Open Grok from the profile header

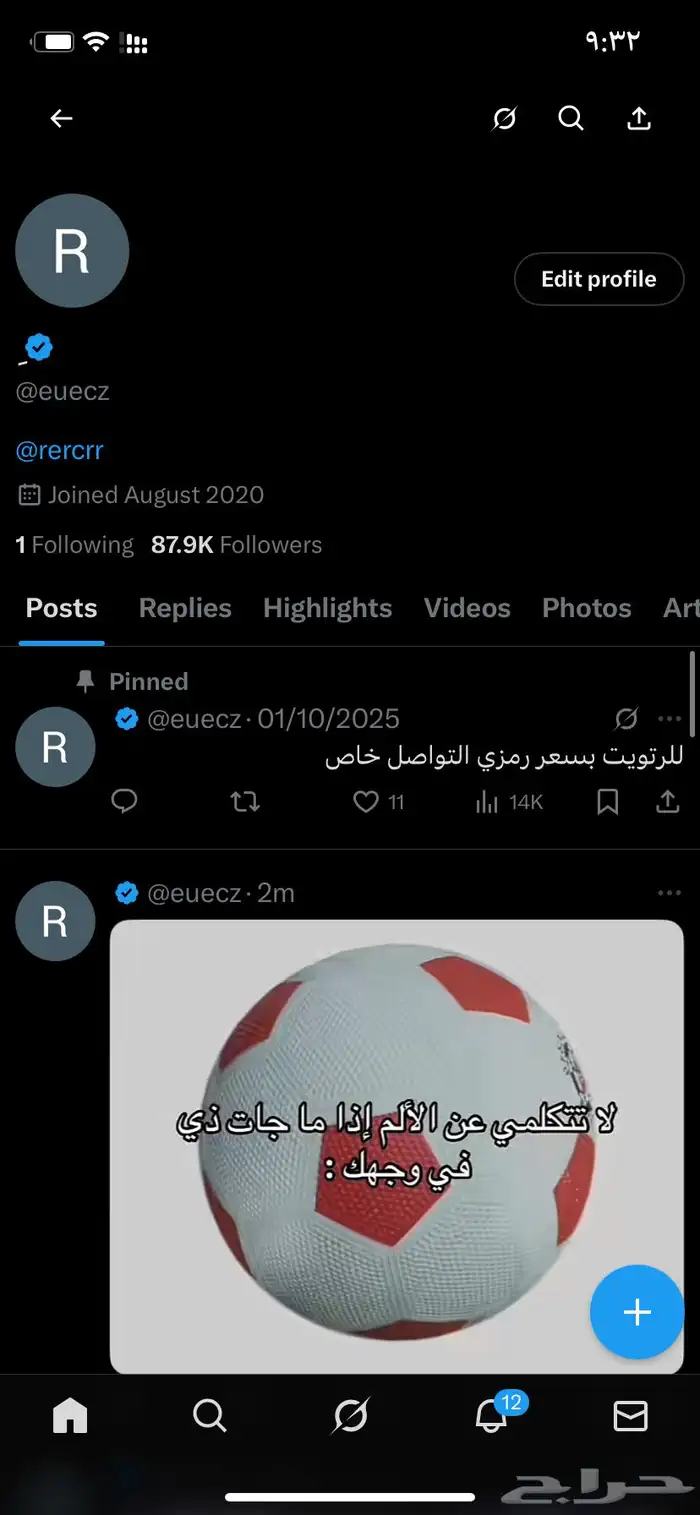tap(505, 119)
